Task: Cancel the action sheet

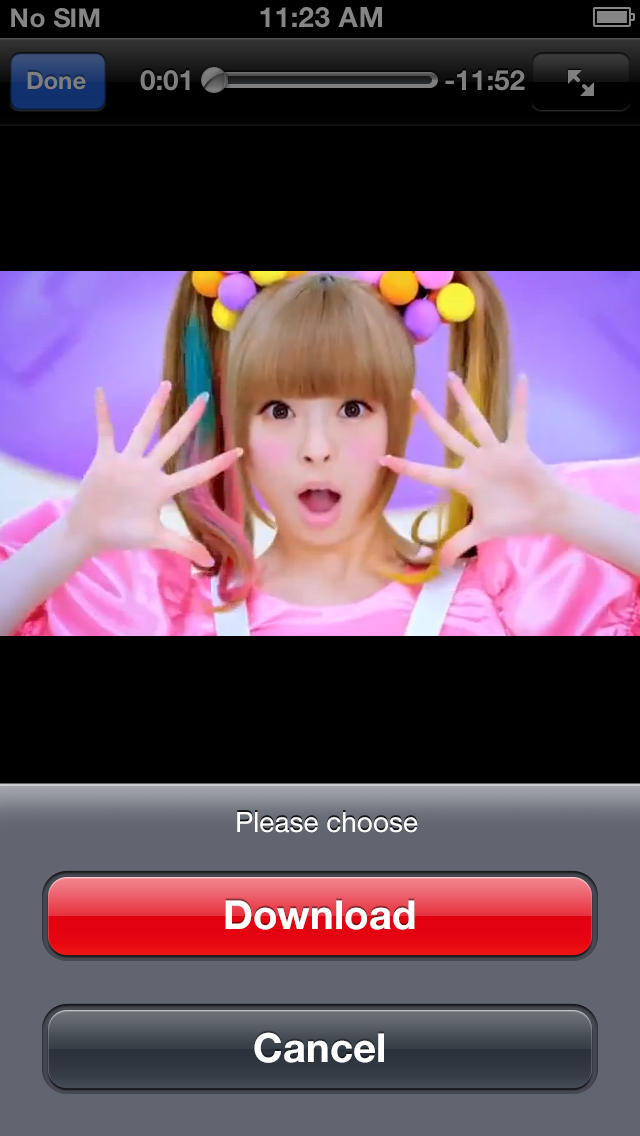Action: [x=320, y=1048]
